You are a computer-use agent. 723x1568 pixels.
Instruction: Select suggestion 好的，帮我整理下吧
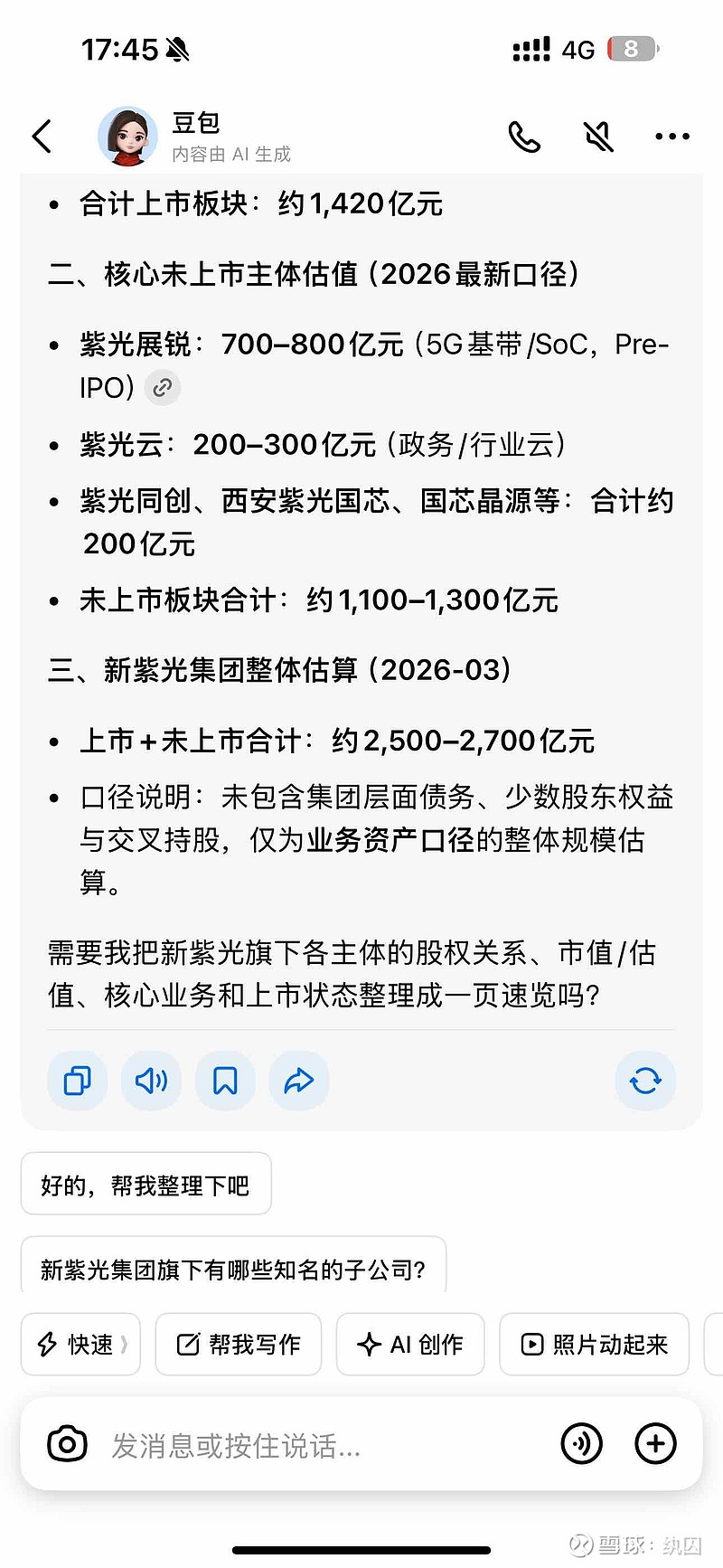pyautogui.click(x=146, y=1185)
